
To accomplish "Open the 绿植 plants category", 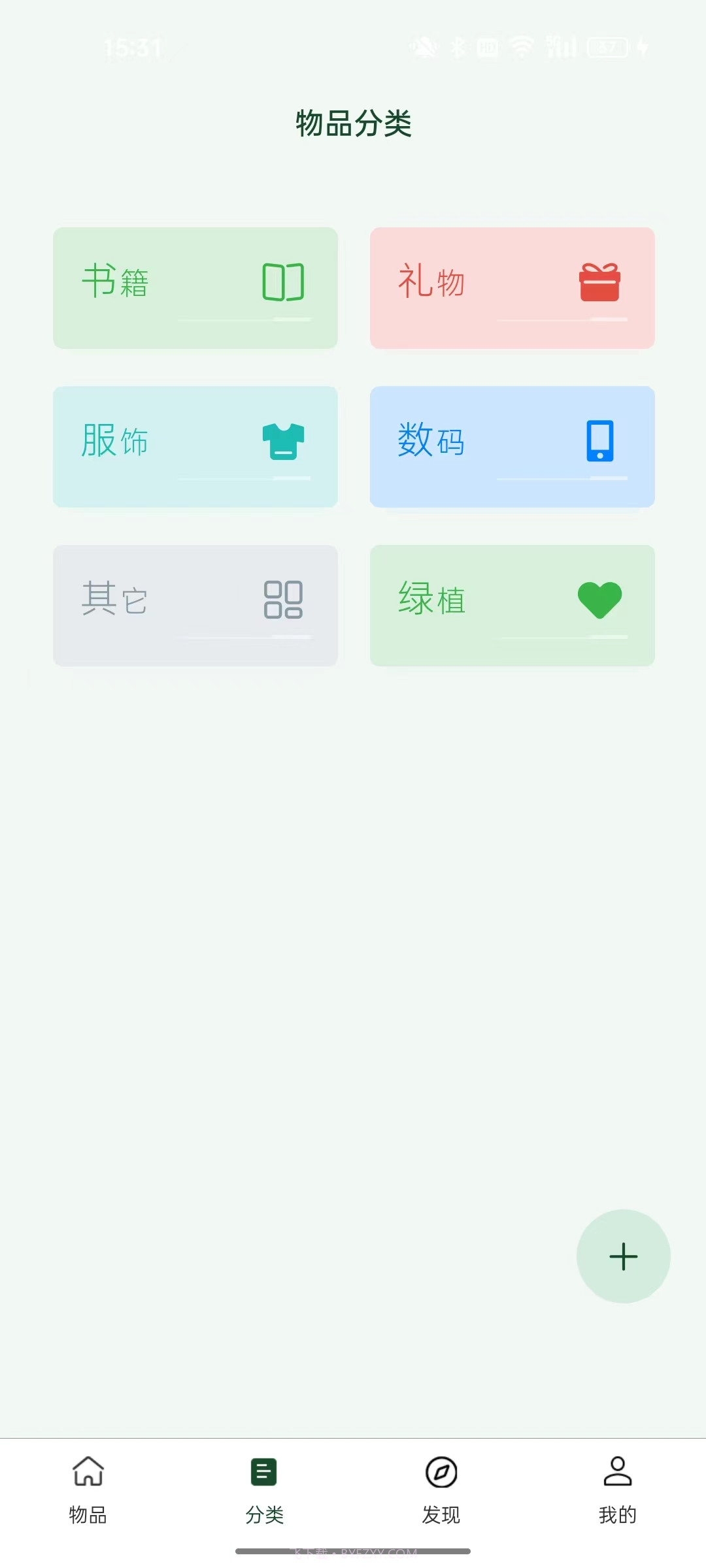I will click(x=512, y=605).
